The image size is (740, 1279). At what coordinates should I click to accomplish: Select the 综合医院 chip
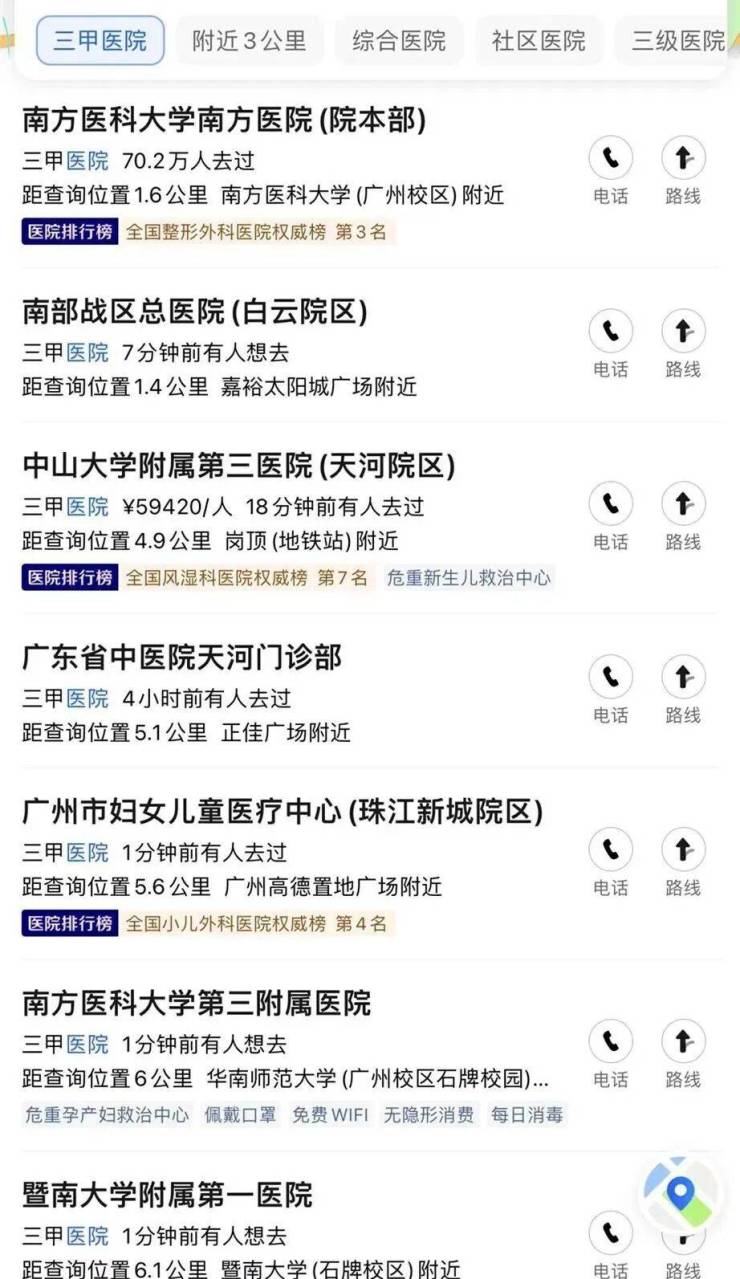tap(399, 41)
